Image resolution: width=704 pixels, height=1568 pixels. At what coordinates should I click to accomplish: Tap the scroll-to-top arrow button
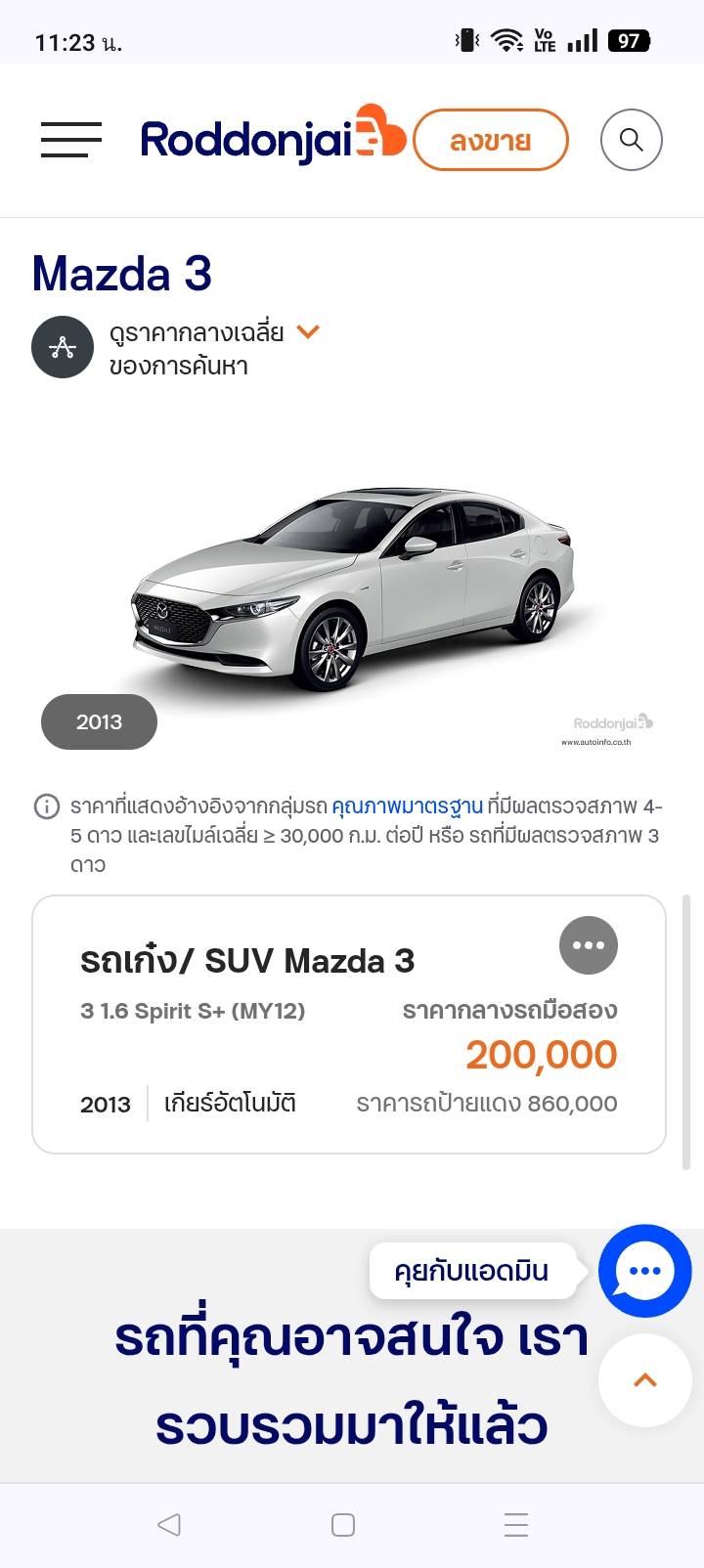pyautogui.click(x=644, y=1380)
